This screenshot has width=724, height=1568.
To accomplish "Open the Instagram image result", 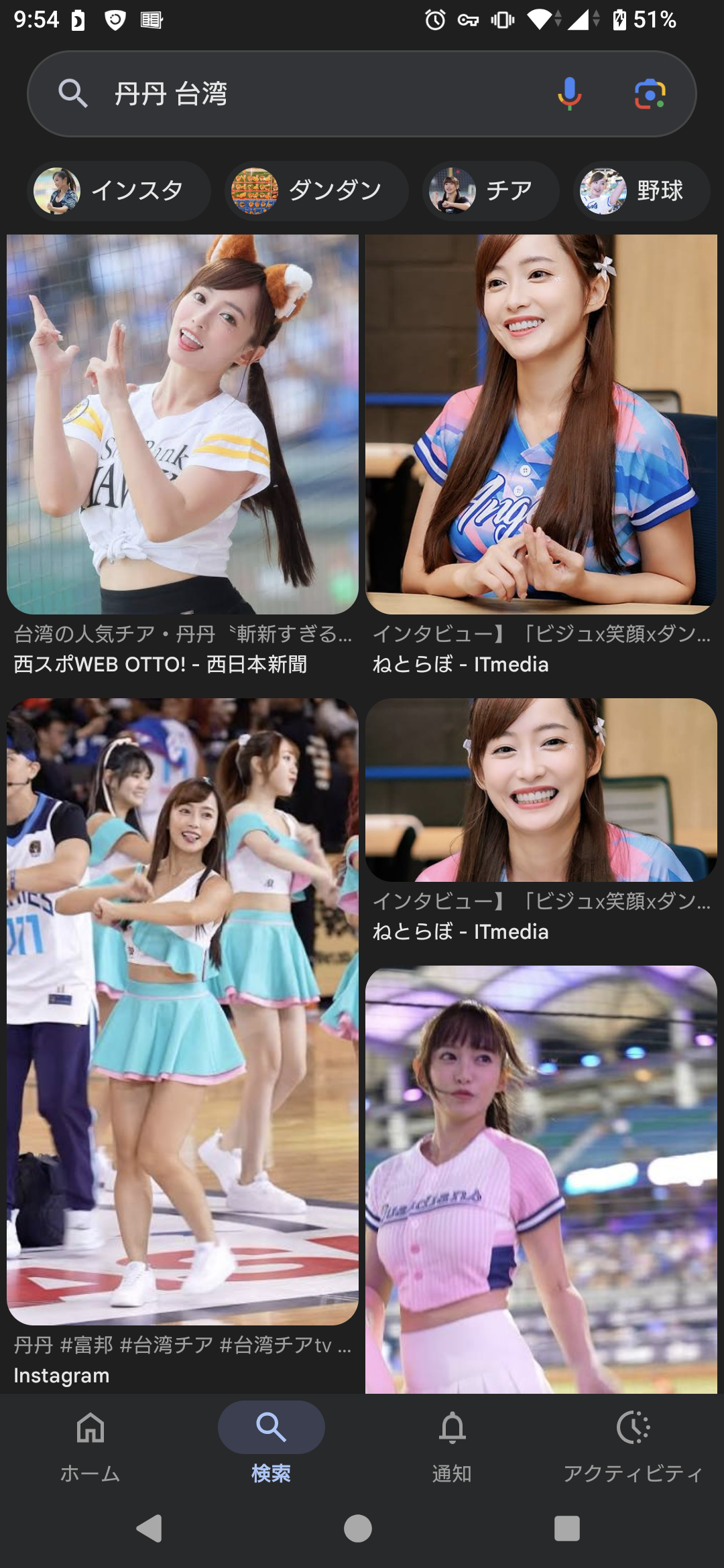I will 182,1012.
